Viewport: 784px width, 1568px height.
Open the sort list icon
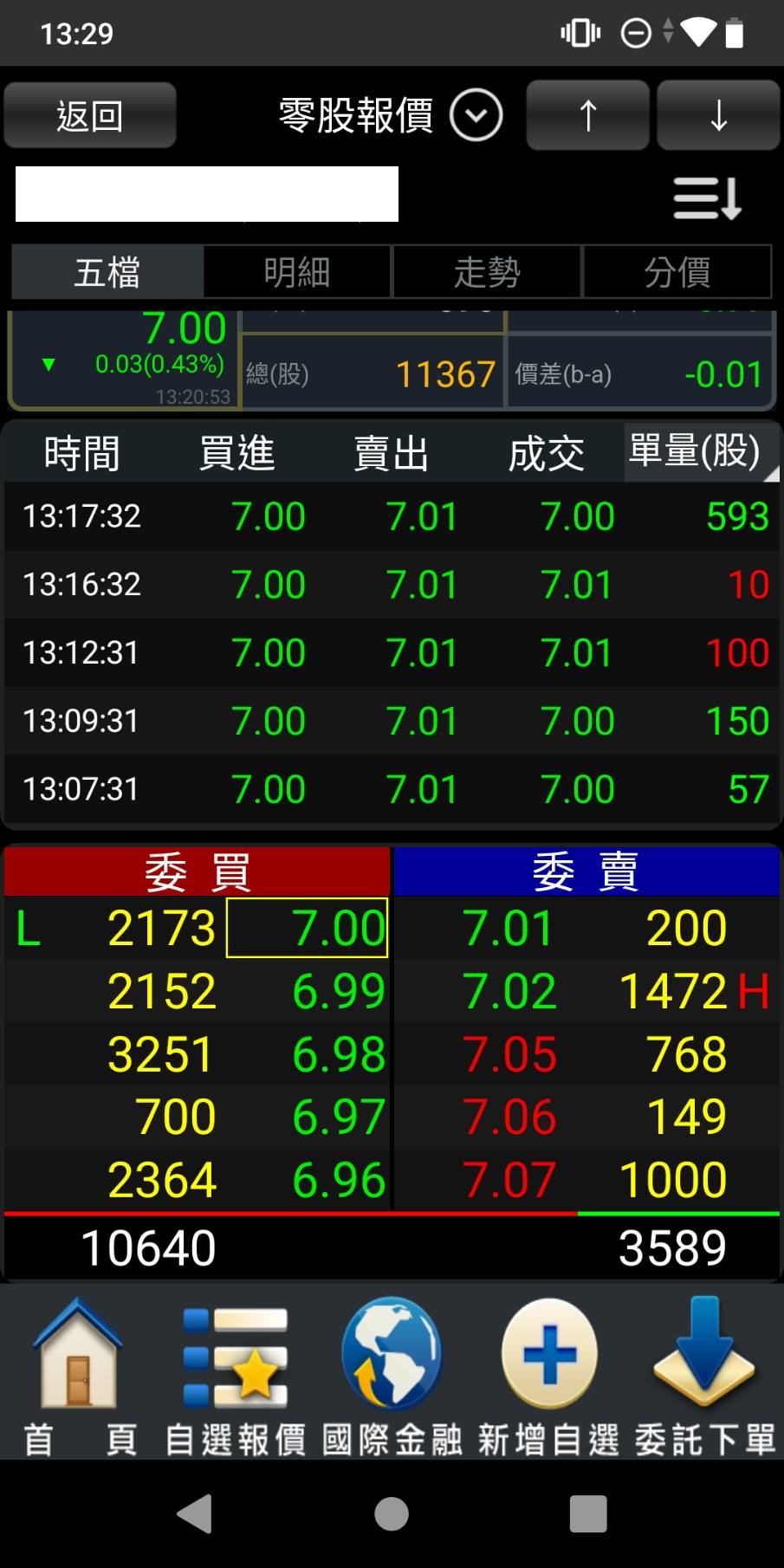(708, 198)
